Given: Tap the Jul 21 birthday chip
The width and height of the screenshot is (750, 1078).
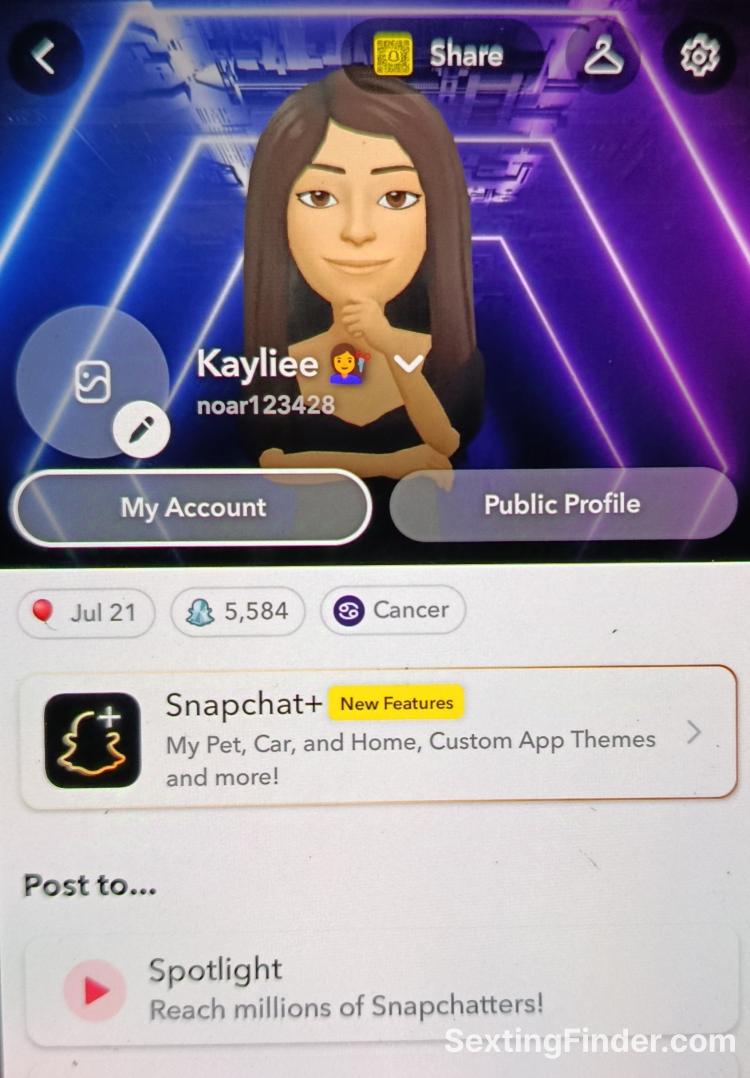Looking at the screenshot, I should [x=87, y=612].
